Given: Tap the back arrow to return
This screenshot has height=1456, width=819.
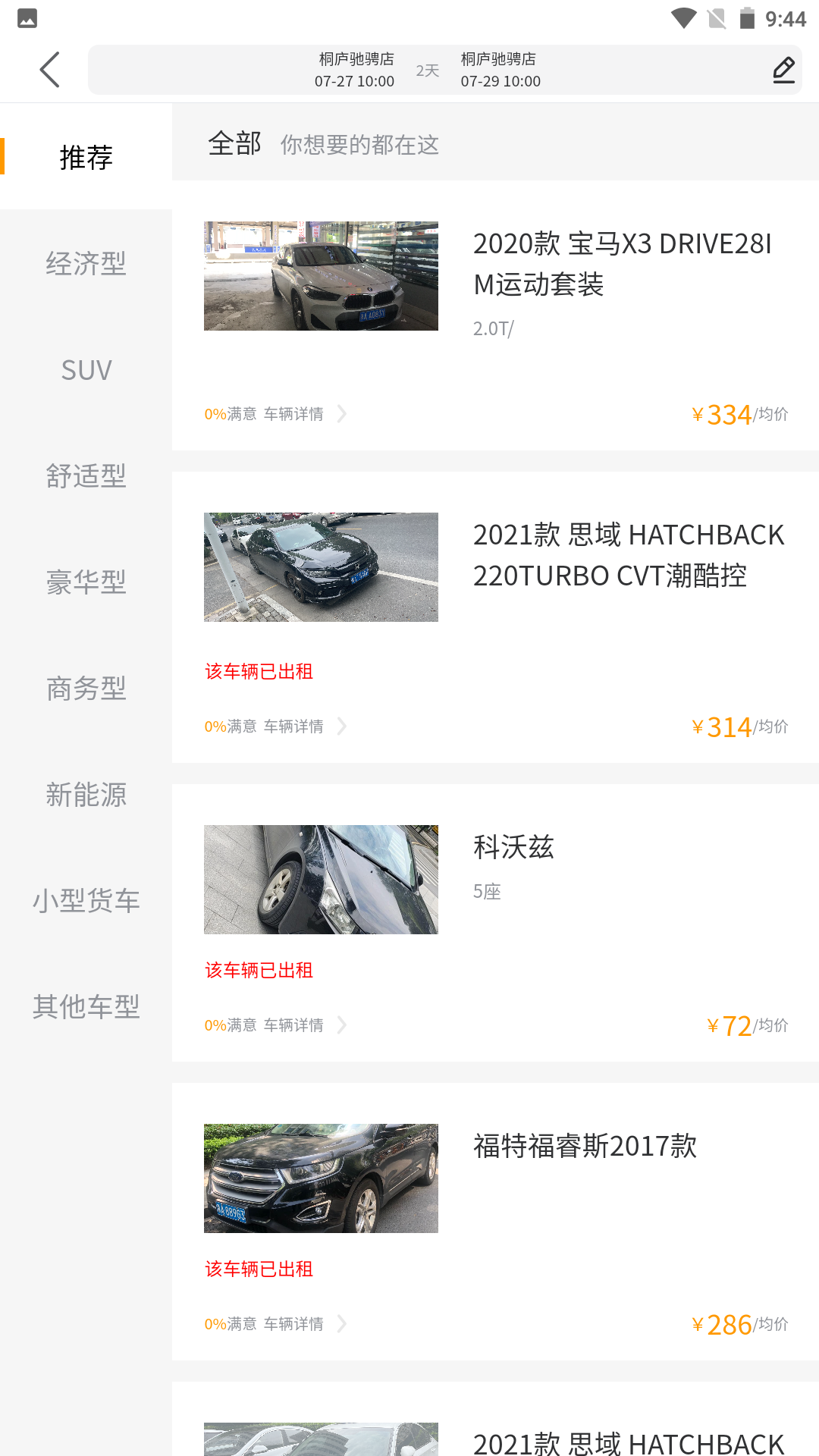Looking at the screenshot, I should click(x=49, y=68).
